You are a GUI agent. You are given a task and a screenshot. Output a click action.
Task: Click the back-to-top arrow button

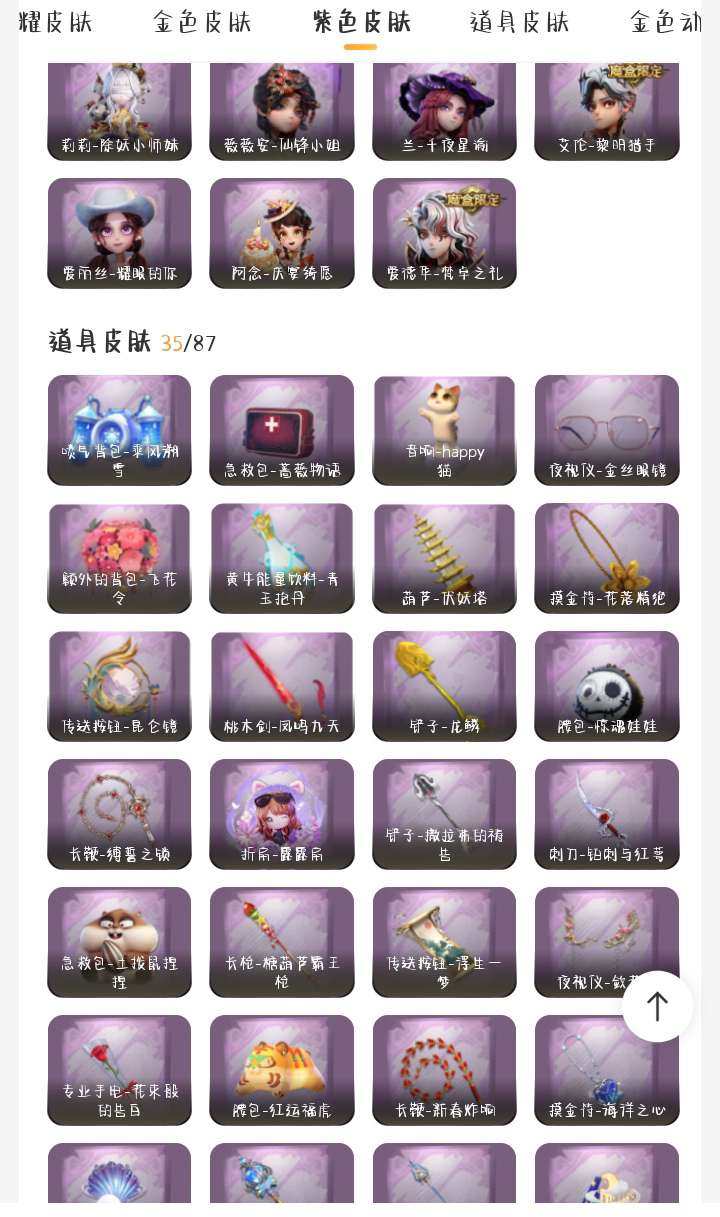point(657,1007)
